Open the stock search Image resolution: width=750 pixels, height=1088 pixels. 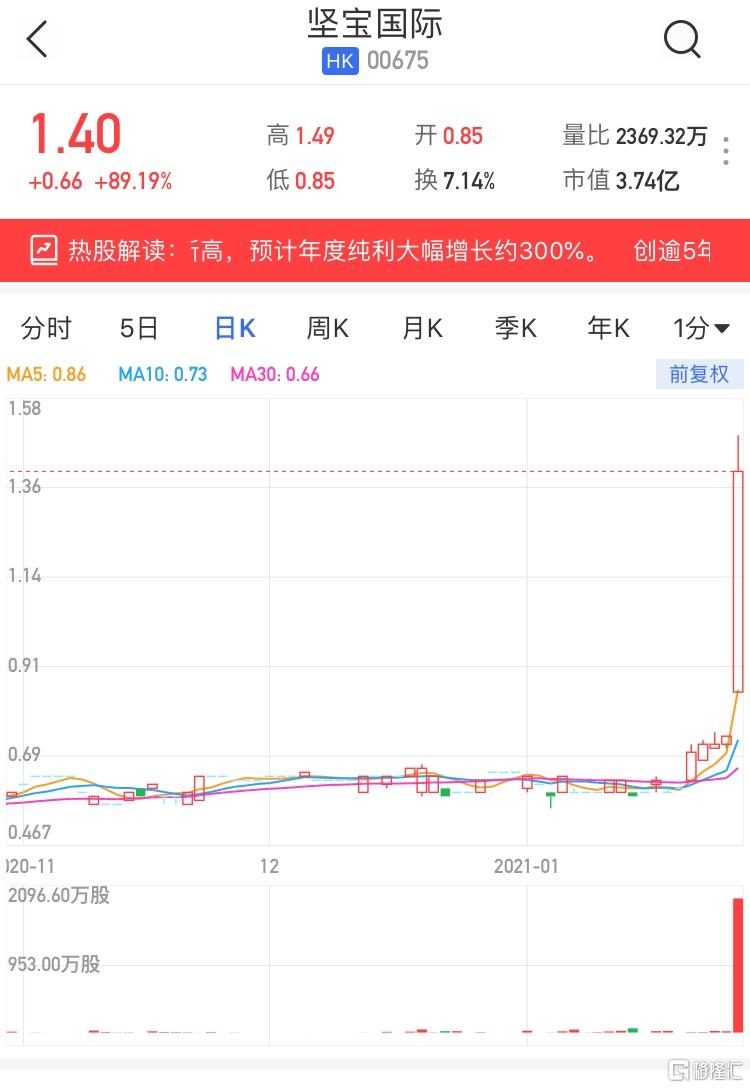point(682,40)
